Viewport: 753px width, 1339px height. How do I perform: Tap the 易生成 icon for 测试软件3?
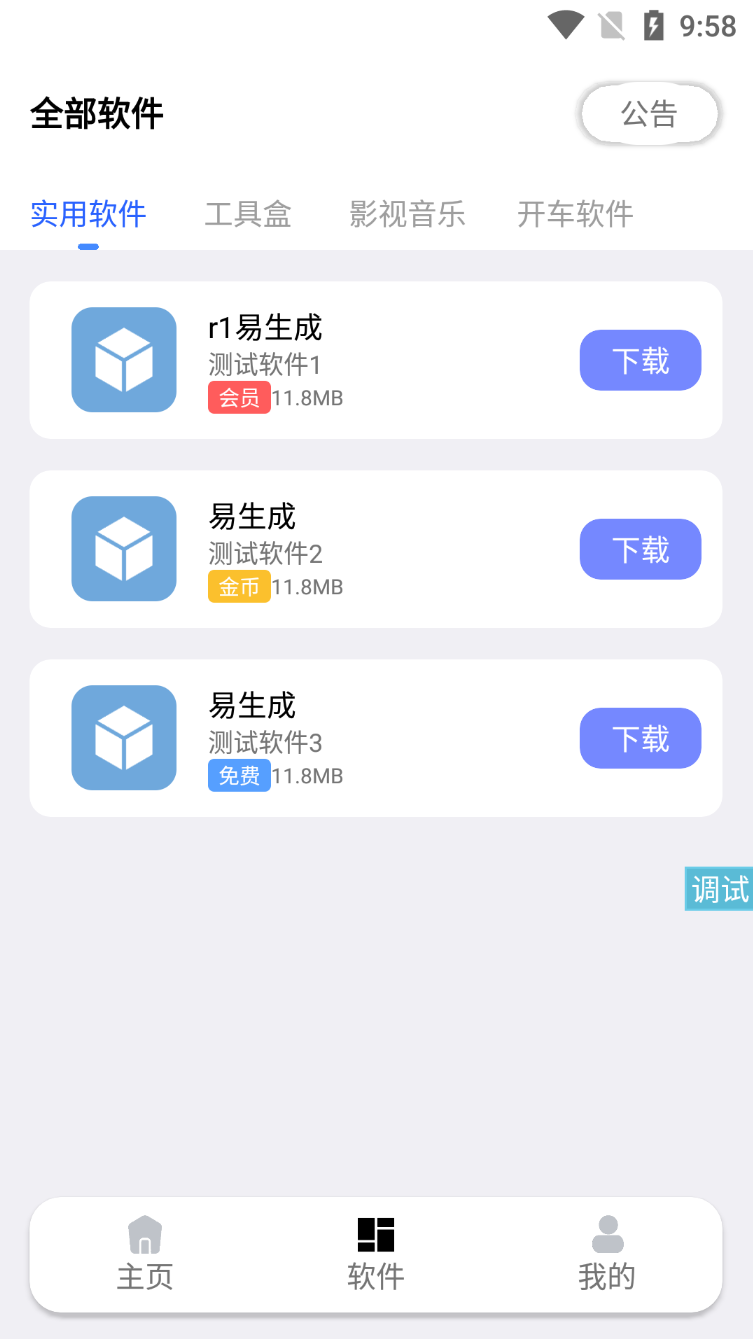click(123, 738)
